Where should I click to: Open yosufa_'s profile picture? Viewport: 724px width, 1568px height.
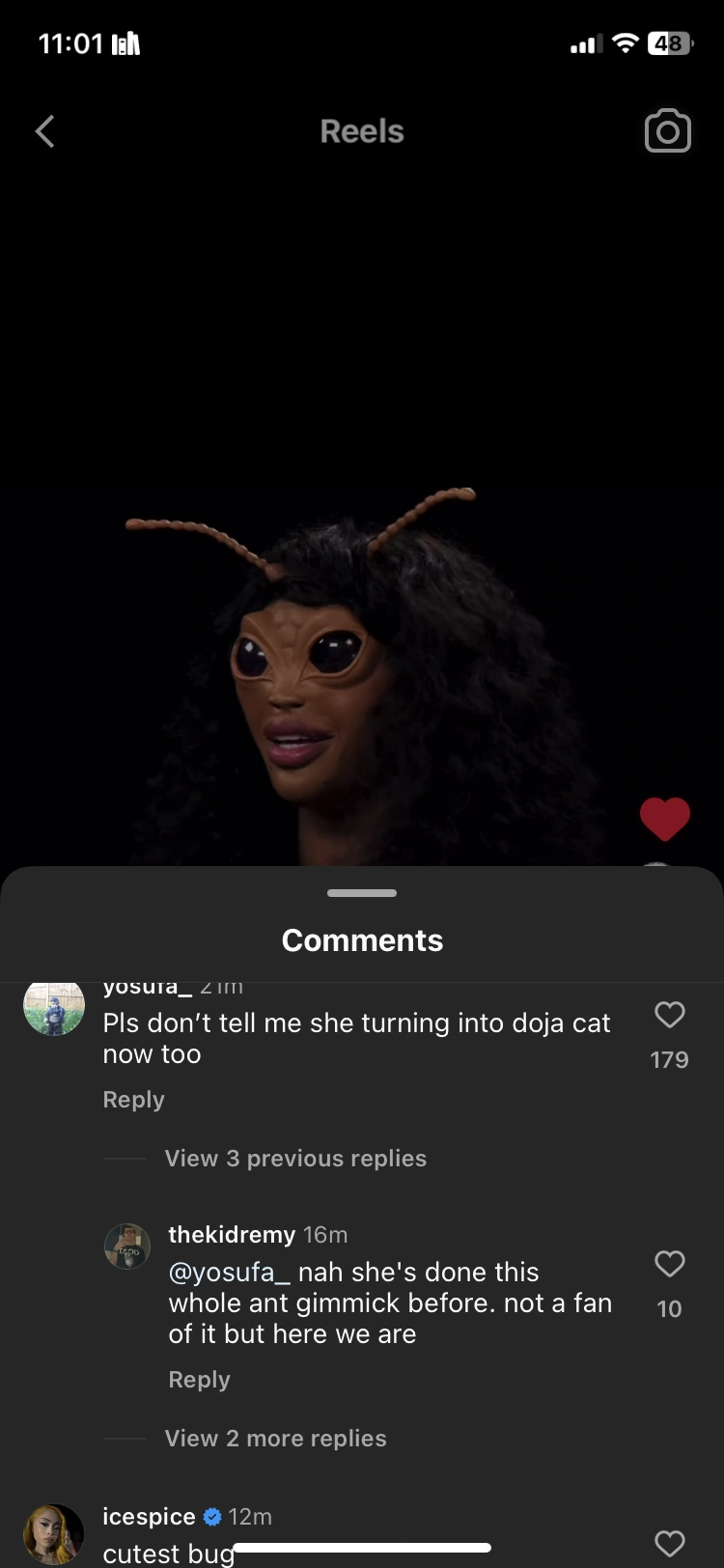pos(54,1008)
